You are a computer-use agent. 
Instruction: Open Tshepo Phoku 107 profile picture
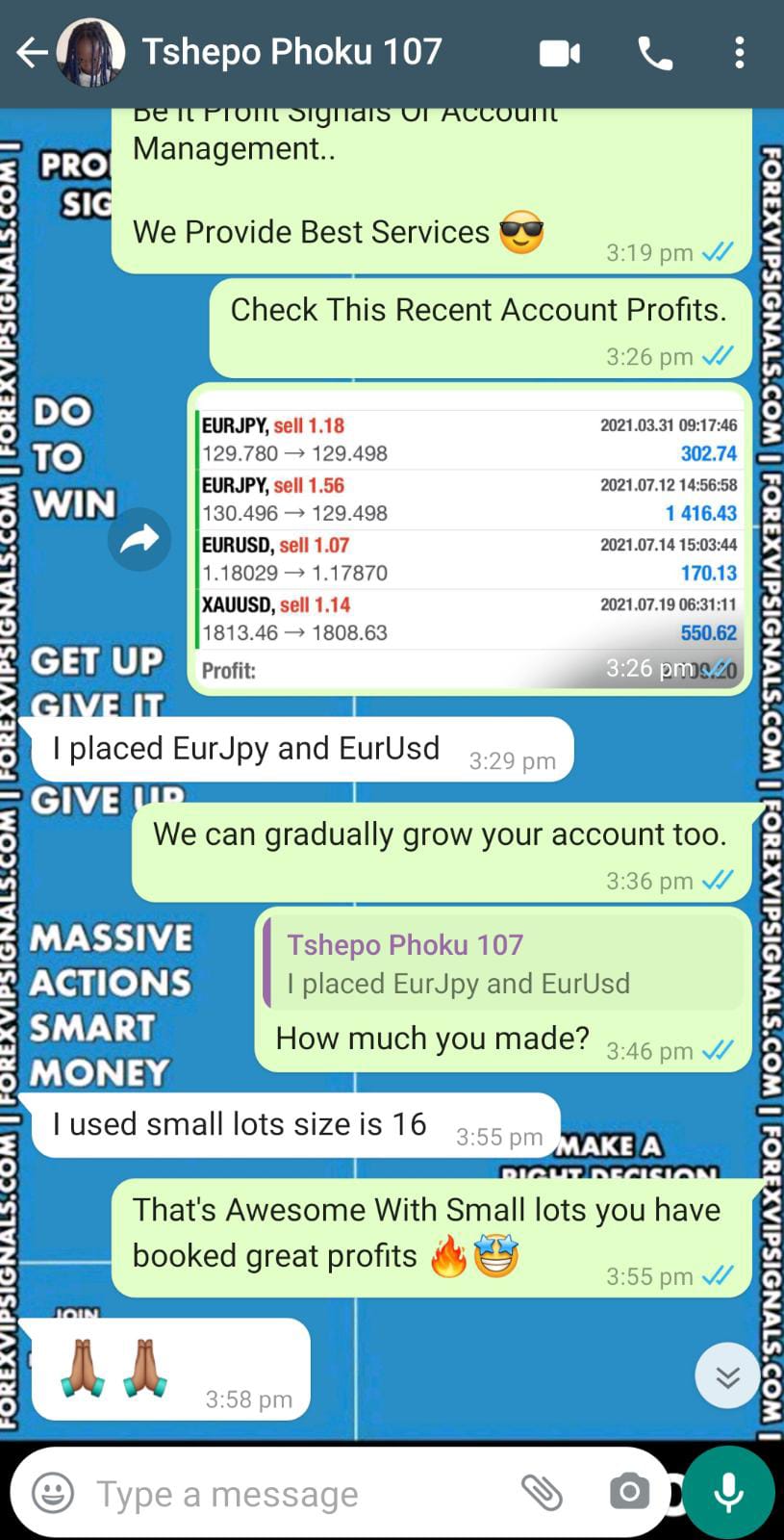tap(90, 53)
